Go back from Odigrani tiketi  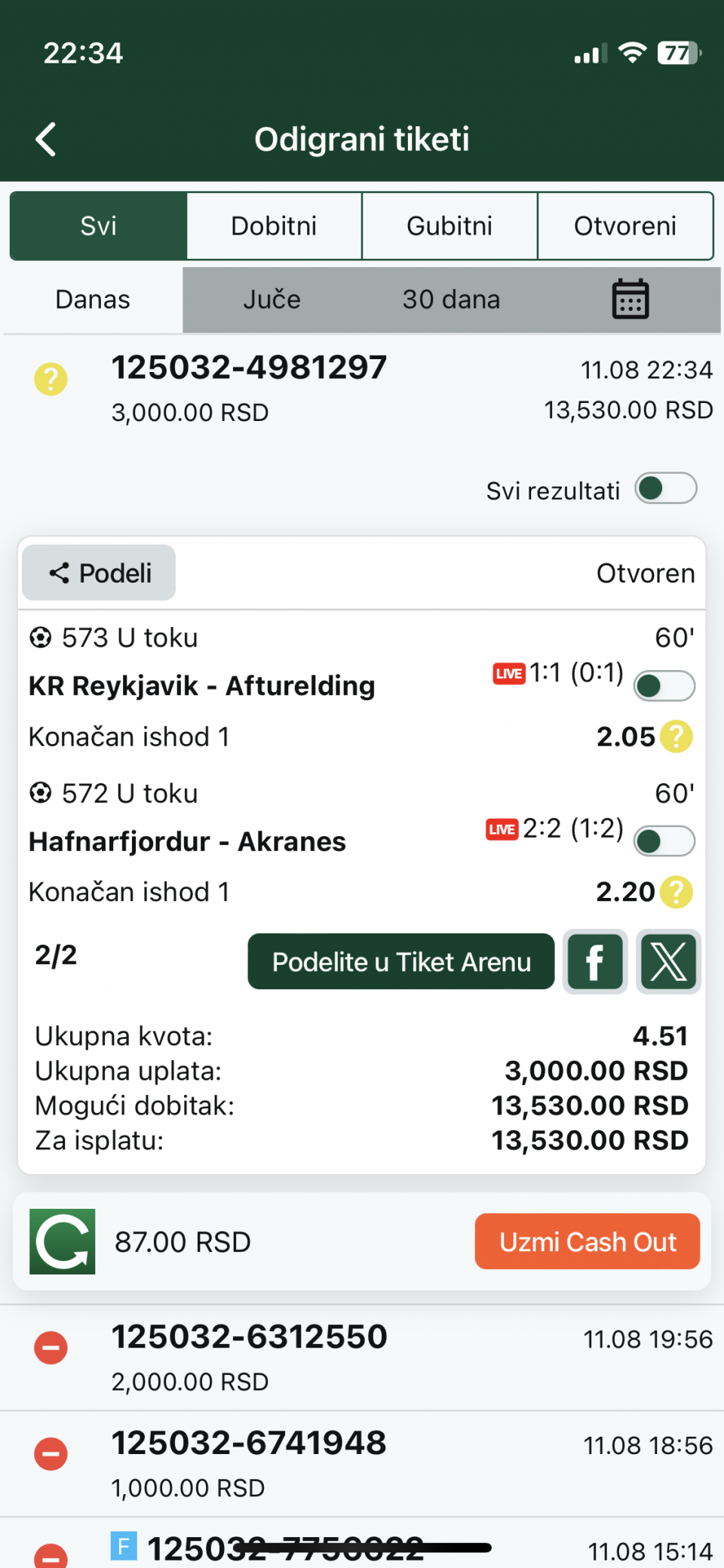click(47, 140)
